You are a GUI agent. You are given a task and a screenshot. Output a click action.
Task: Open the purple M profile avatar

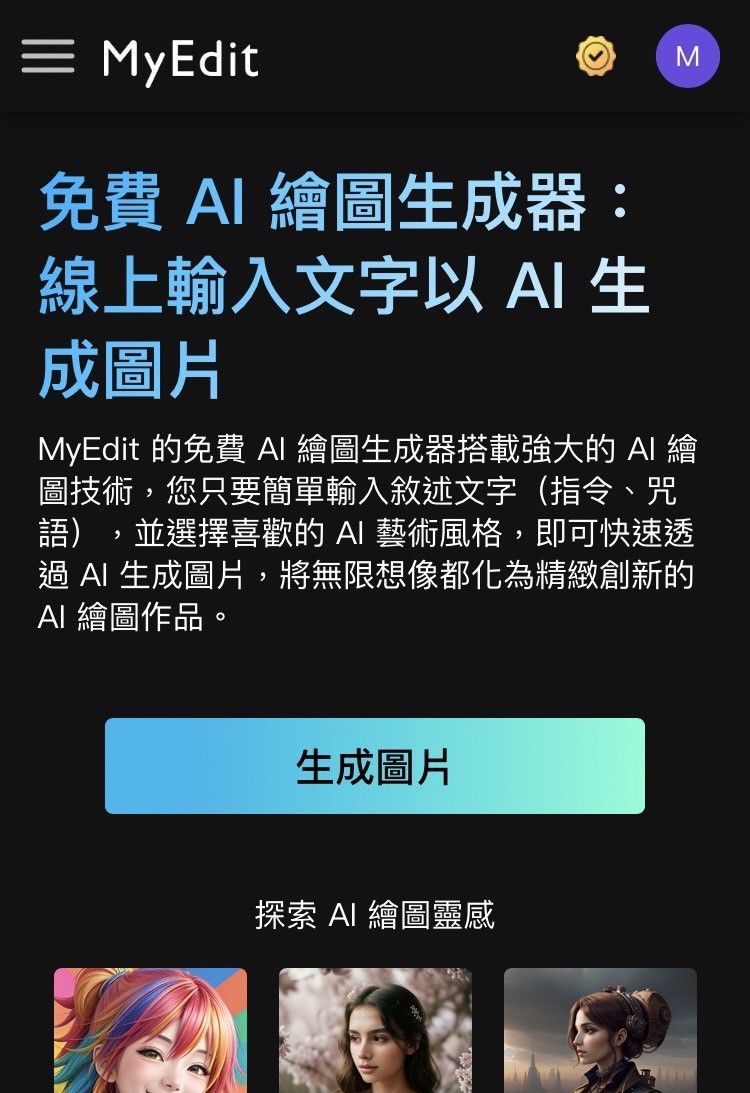[687, 56]
